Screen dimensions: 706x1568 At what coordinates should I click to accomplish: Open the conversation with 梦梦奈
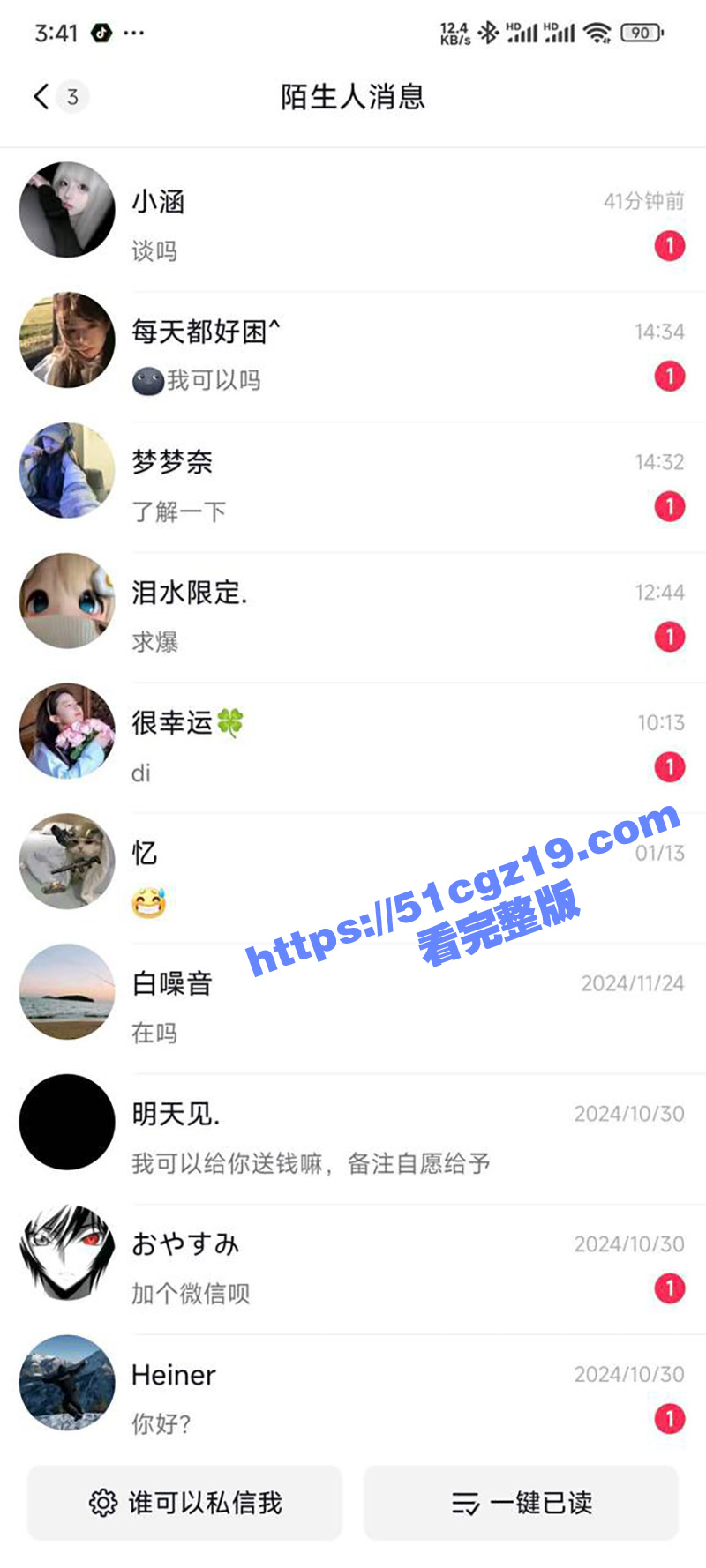point(353,487)
